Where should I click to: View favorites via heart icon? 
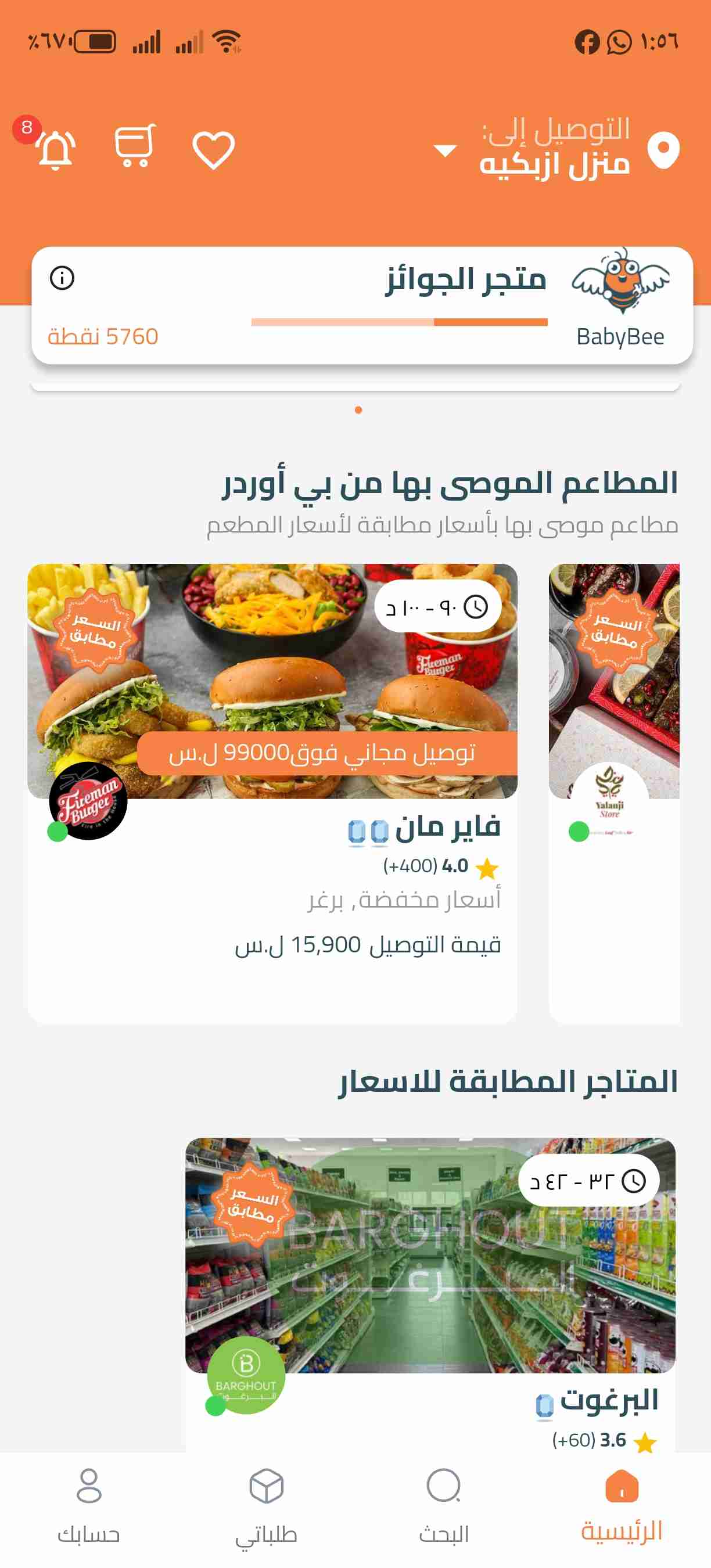[x=213, y=150]
